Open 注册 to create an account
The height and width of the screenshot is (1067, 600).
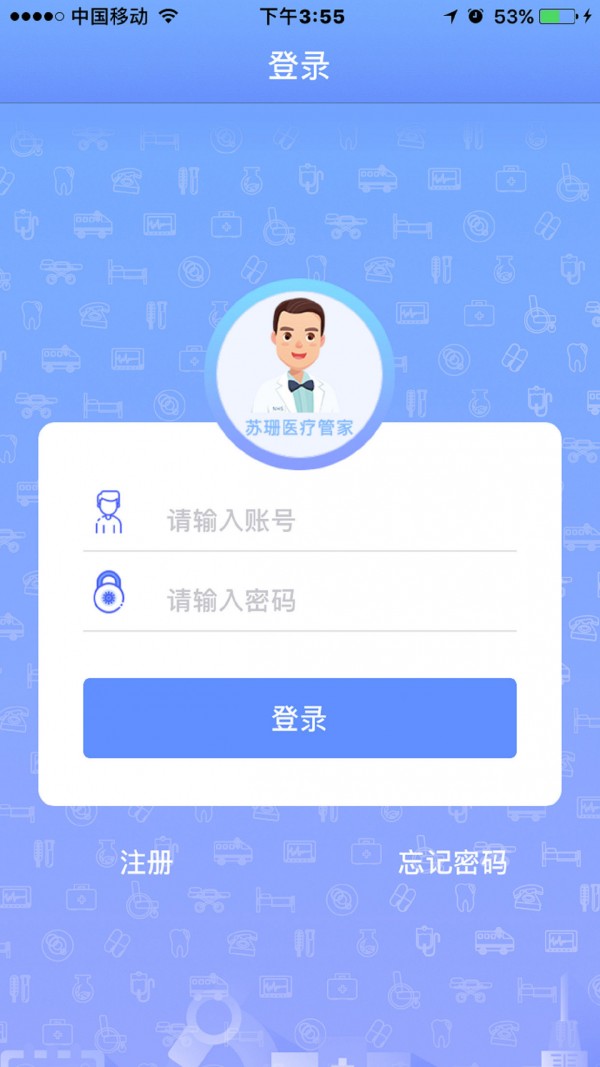coord(147,862)
